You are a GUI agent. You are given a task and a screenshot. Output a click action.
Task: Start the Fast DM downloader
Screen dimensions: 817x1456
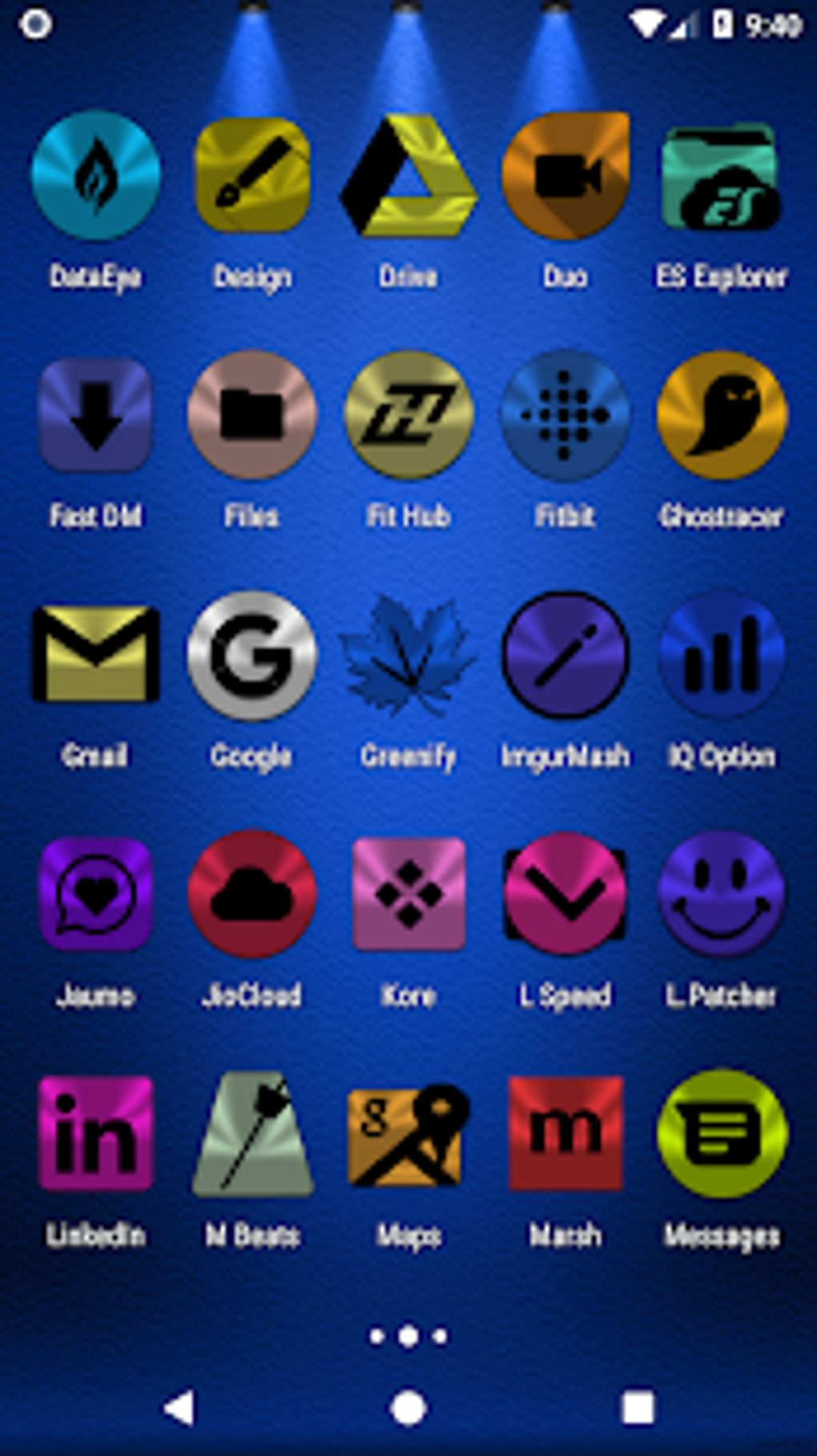95,415
